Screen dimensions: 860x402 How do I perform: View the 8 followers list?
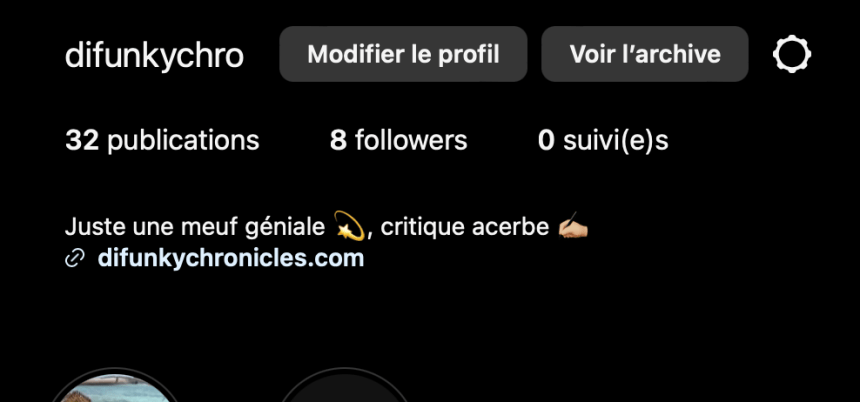(398, 141)
